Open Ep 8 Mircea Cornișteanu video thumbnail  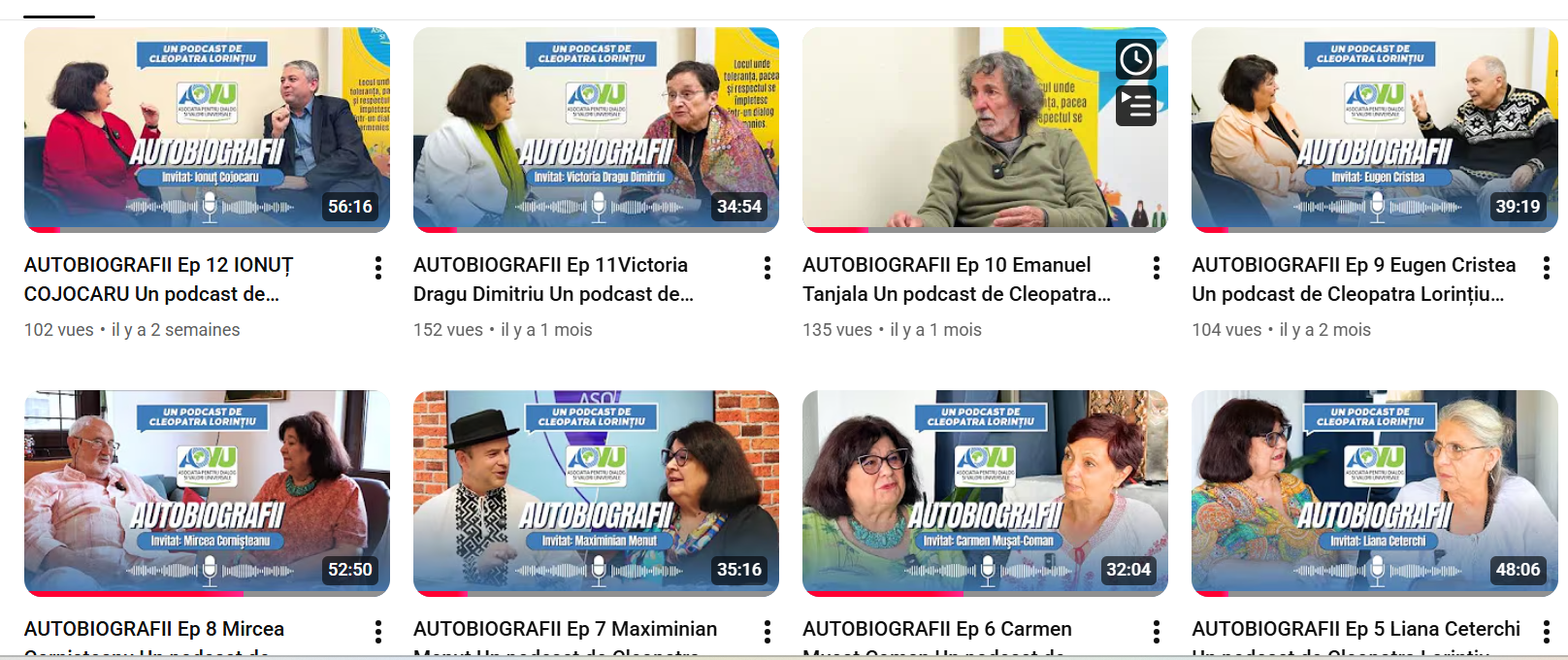click(207, 493)
